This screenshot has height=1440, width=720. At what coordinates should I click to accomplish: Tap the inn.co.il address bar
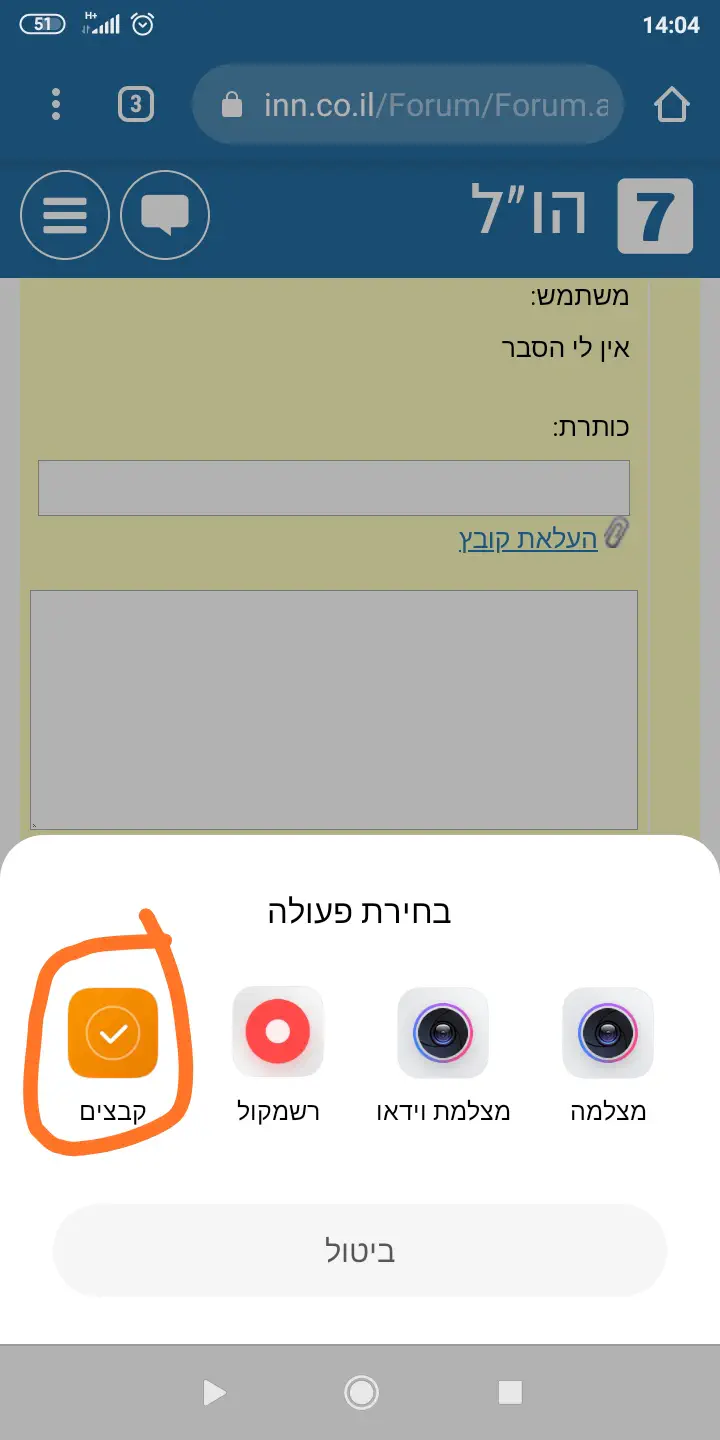coord(408,105)
